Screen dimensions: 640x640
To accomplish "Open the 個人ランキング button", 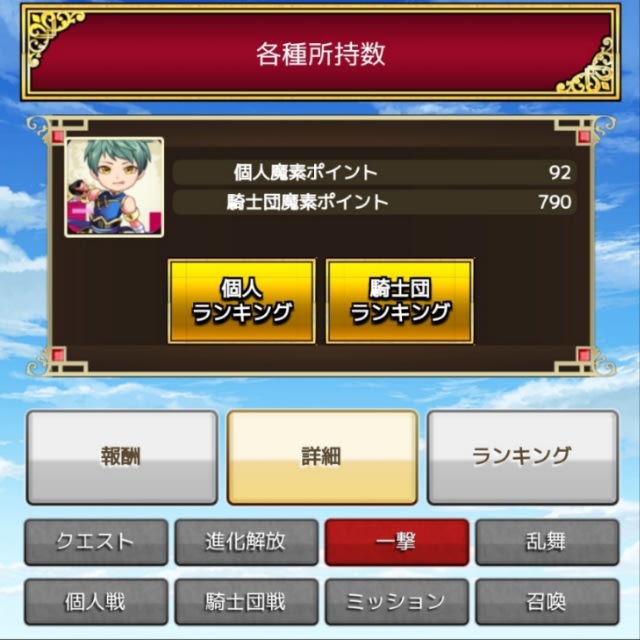I will (241, 301).
